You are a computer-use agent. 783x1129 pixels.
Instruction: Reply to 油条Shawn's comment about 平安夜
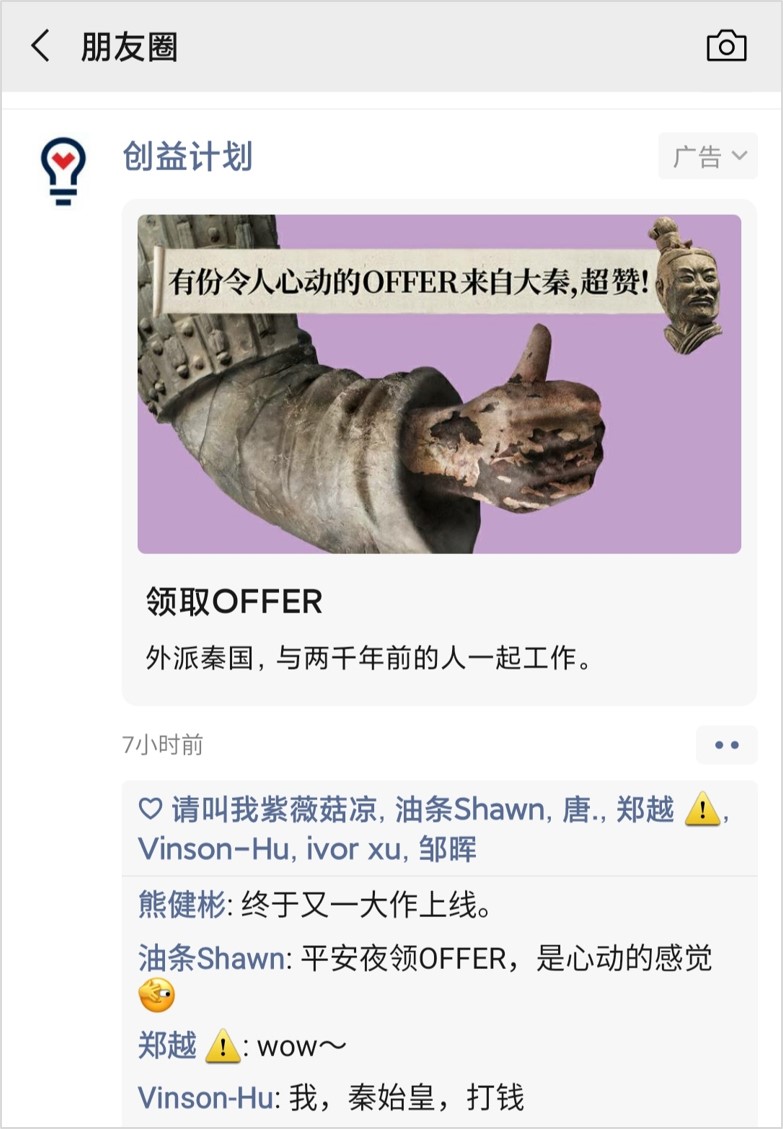click(x=500, y=959)
